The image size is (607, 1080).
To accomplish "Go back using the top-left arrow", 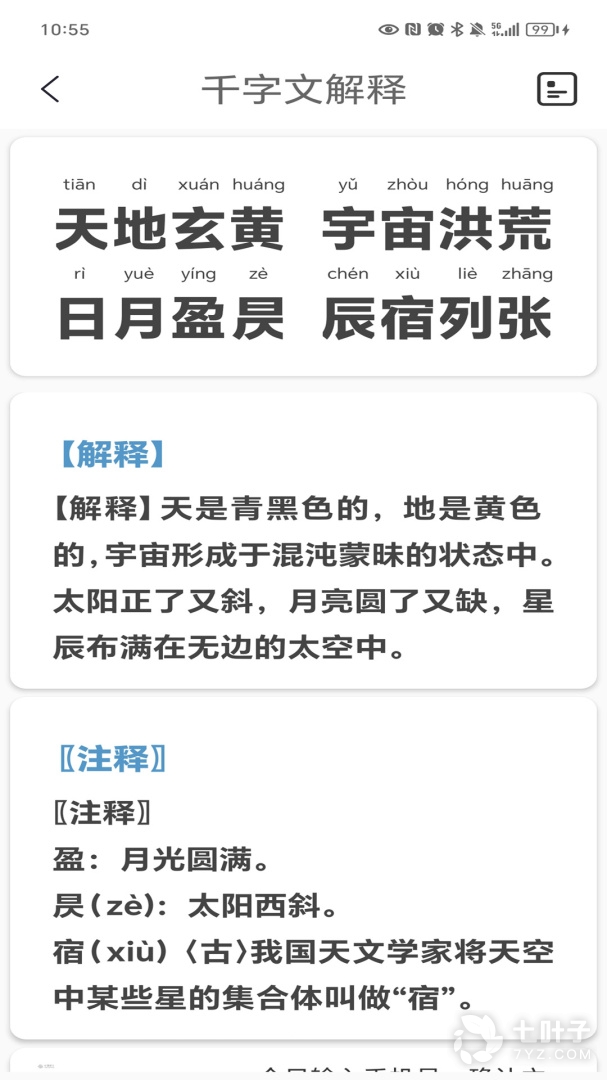I will click(x=50, y=90).
